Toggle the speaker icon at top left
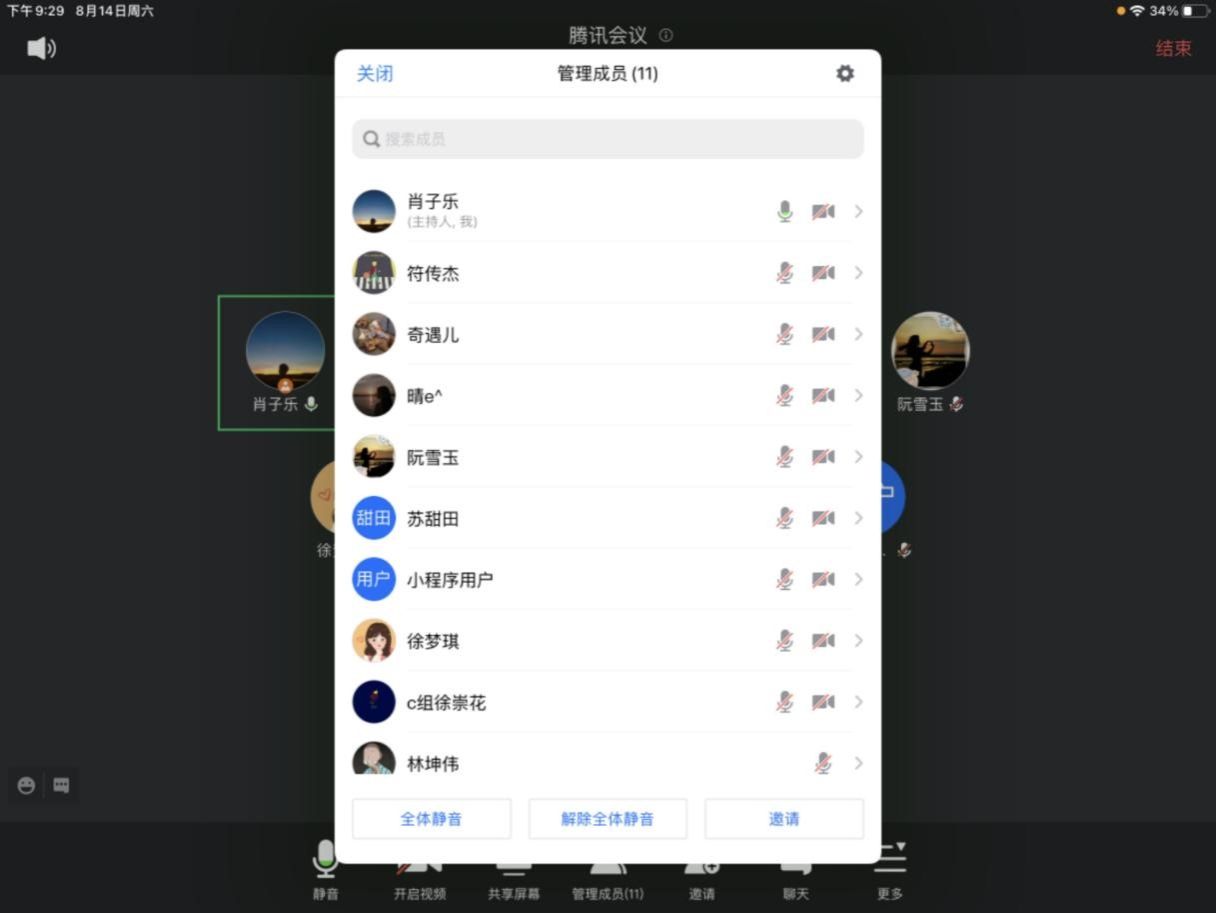 (41, 48)
